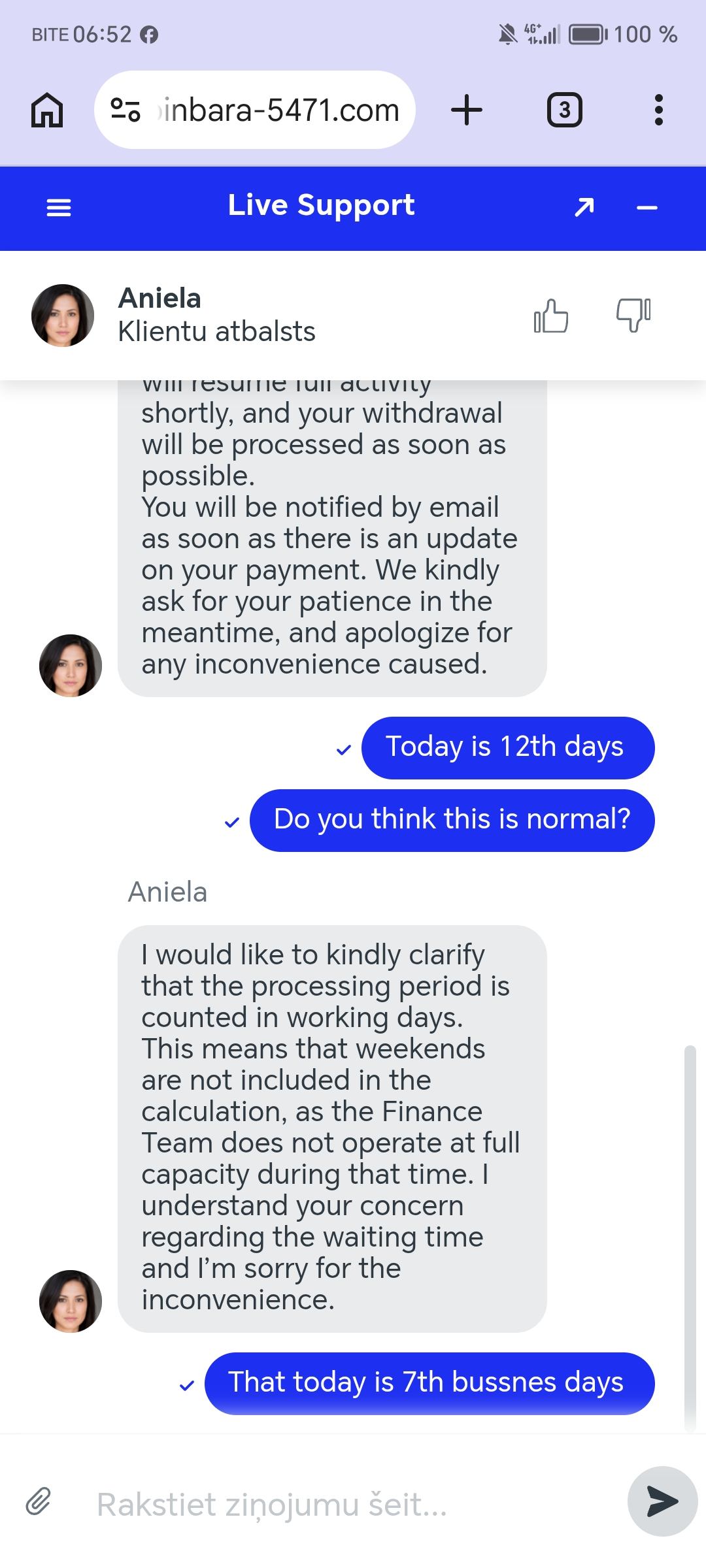
Task: Pop out the Live Support chat window
Action: pos(584,207)
